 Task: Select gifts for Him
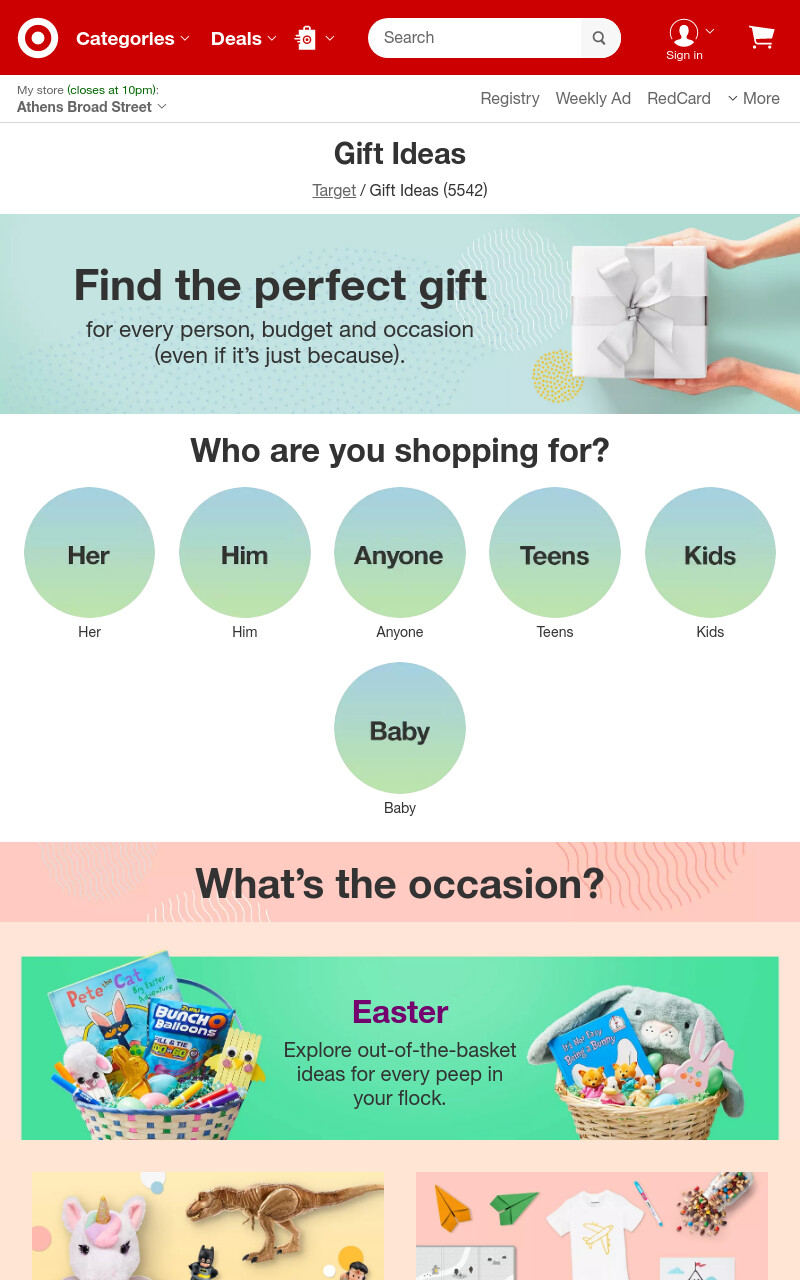[245, 552]
